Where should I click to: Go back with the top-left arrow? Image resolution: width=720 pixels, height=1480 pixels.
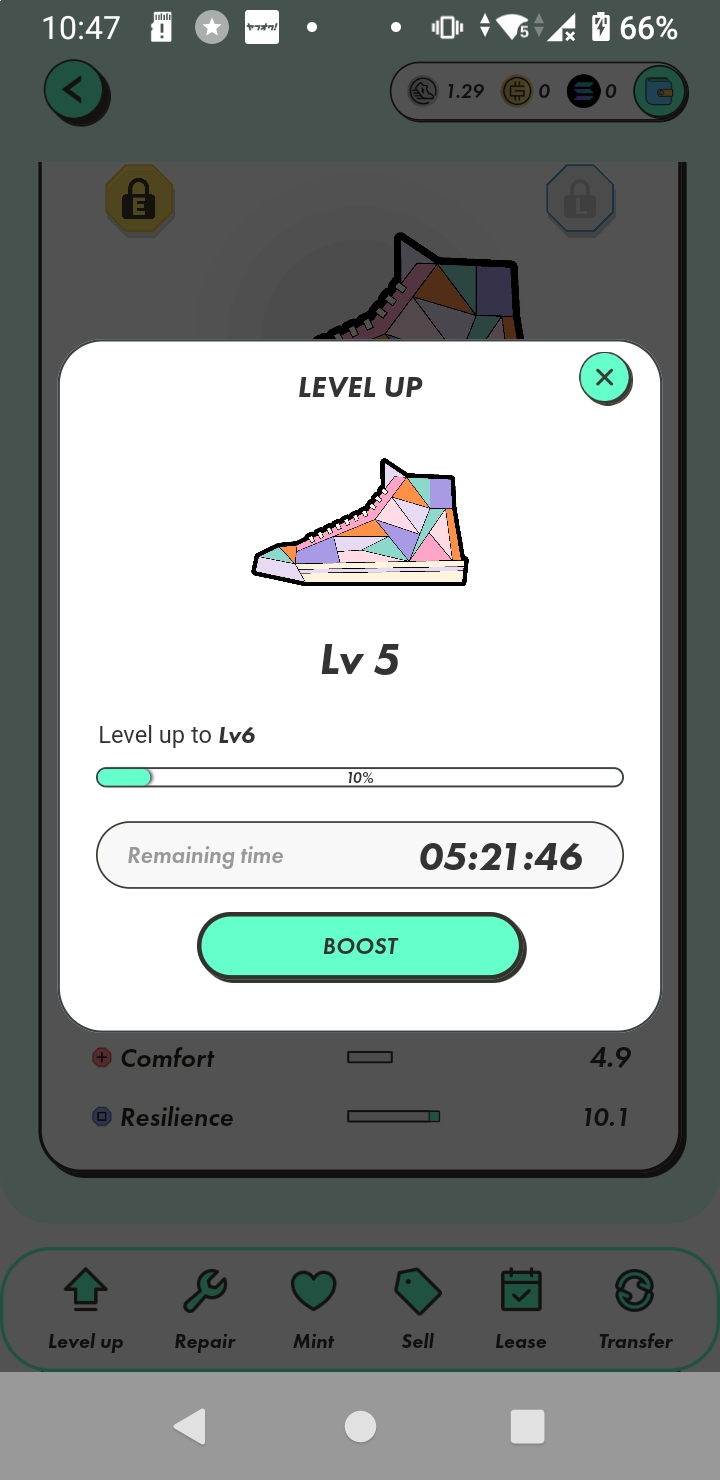[x=73, y=91]
